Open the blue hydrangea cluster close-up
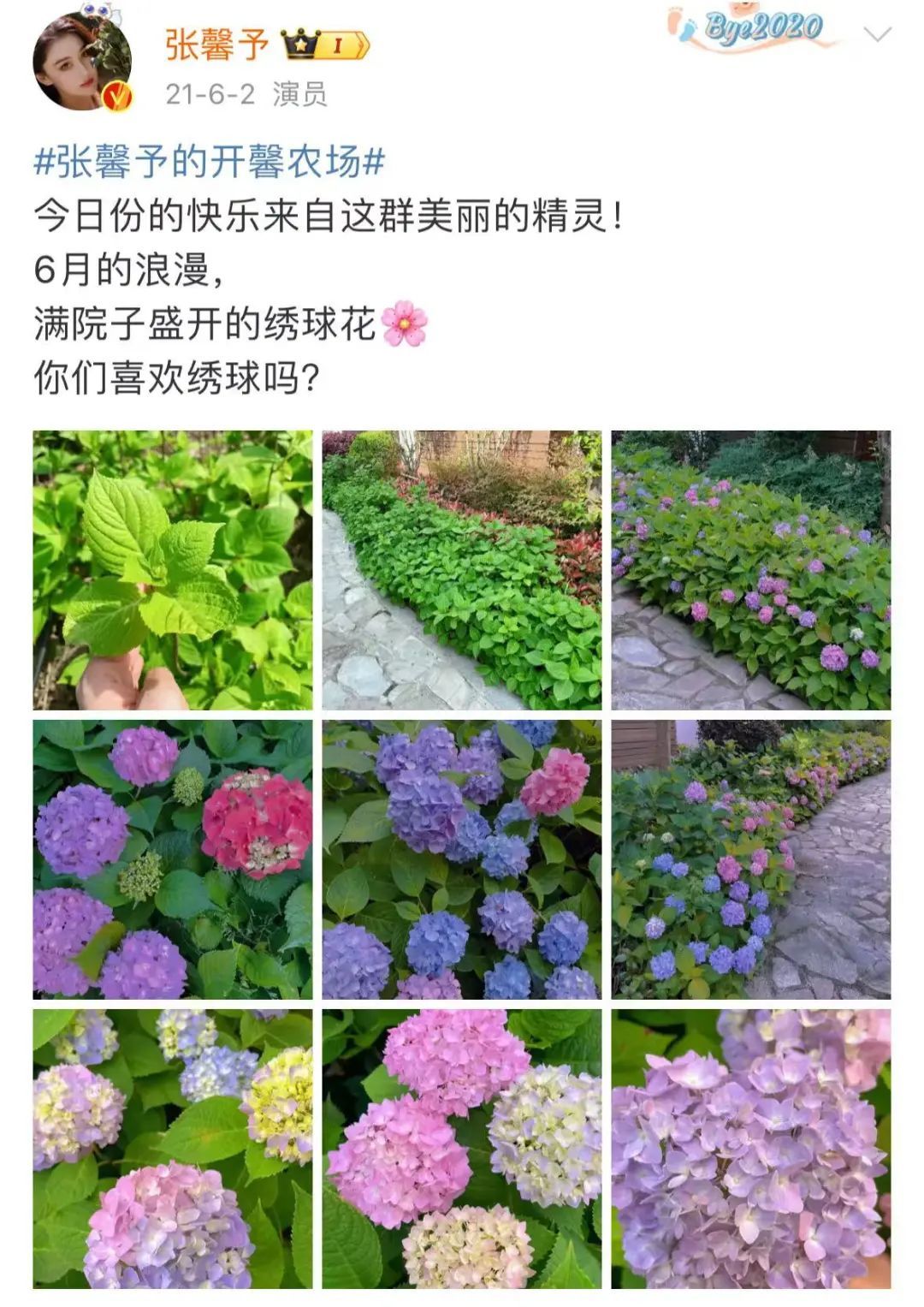The width and height of the screenshot is (924, 1307). (x=462, y=859)
